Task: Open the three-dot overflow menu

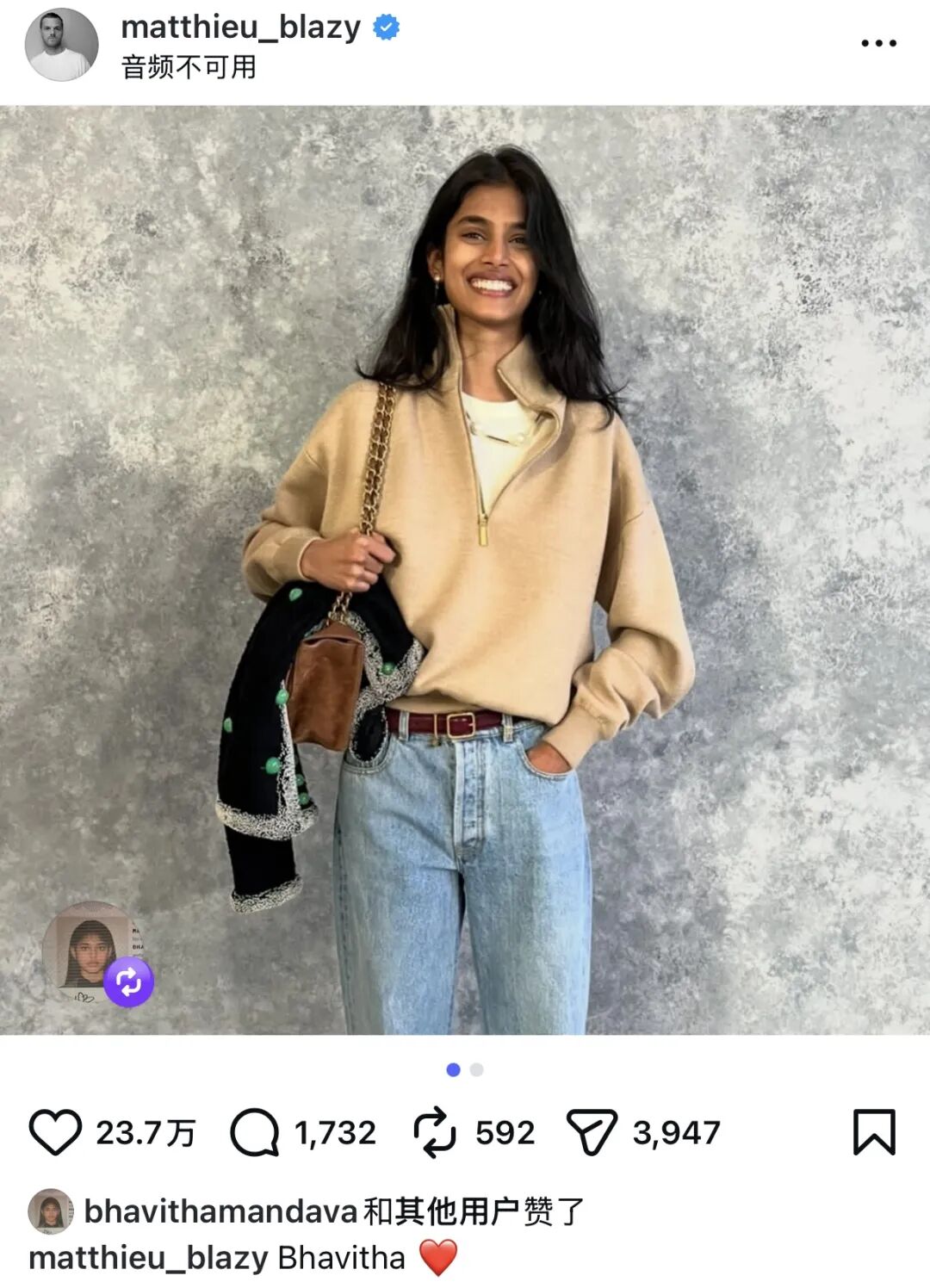Action: (x=878, y=43)
